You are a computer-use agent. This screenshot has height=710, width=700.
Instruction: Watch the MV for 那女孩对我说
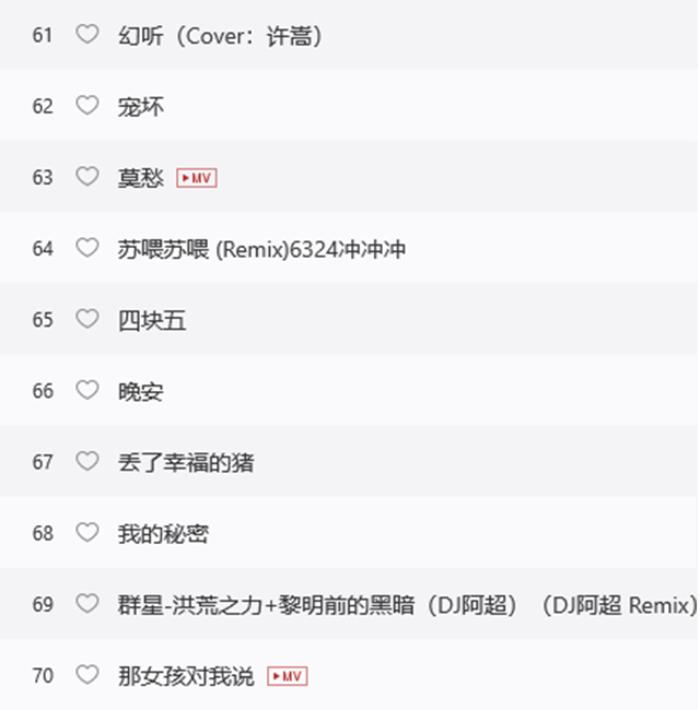[287, 677]
